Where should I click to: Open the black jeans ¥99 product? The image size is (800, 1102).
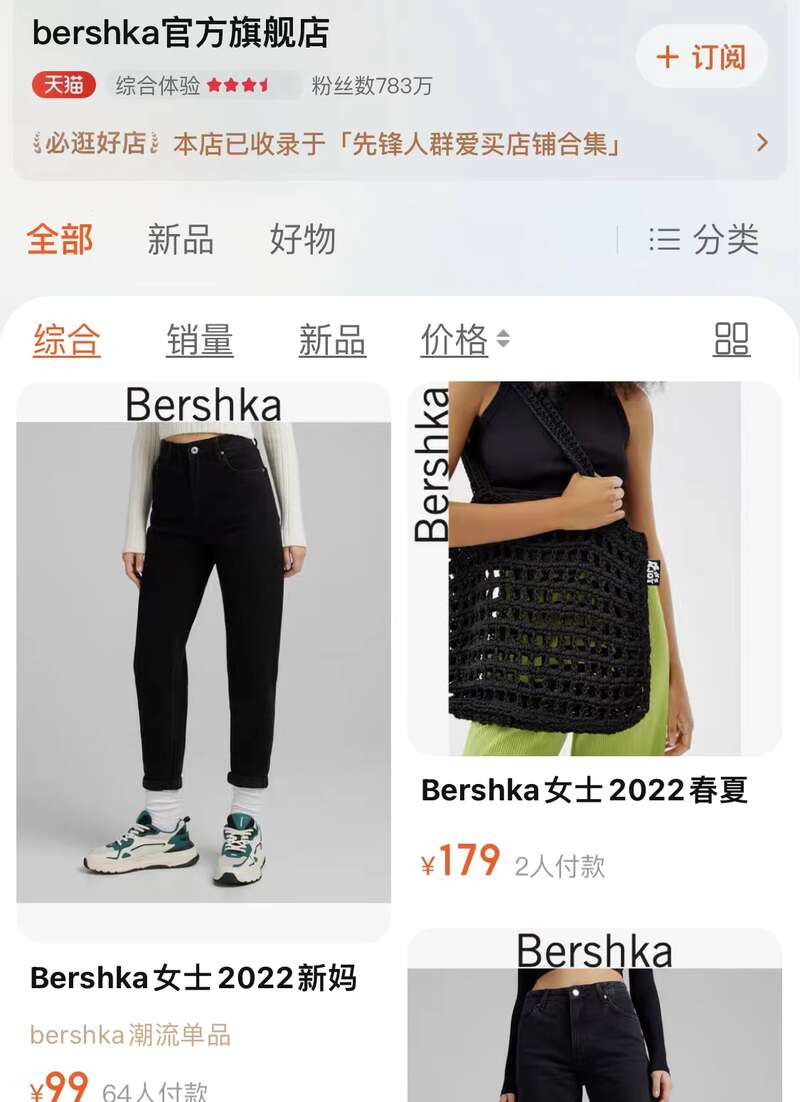pyautogui.click(x=204, y=660)
